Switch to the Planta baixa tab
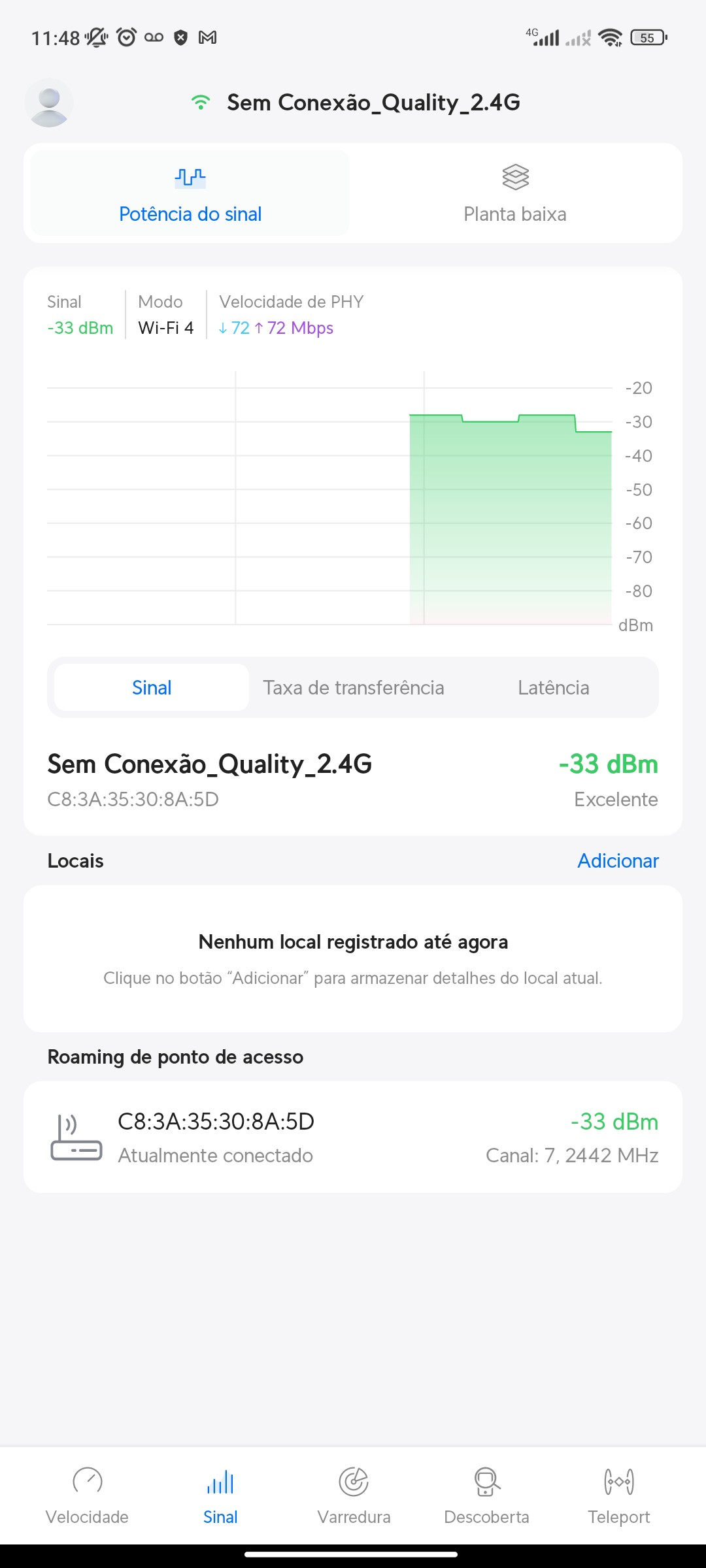706x1568 pixels. pos(515,193)
